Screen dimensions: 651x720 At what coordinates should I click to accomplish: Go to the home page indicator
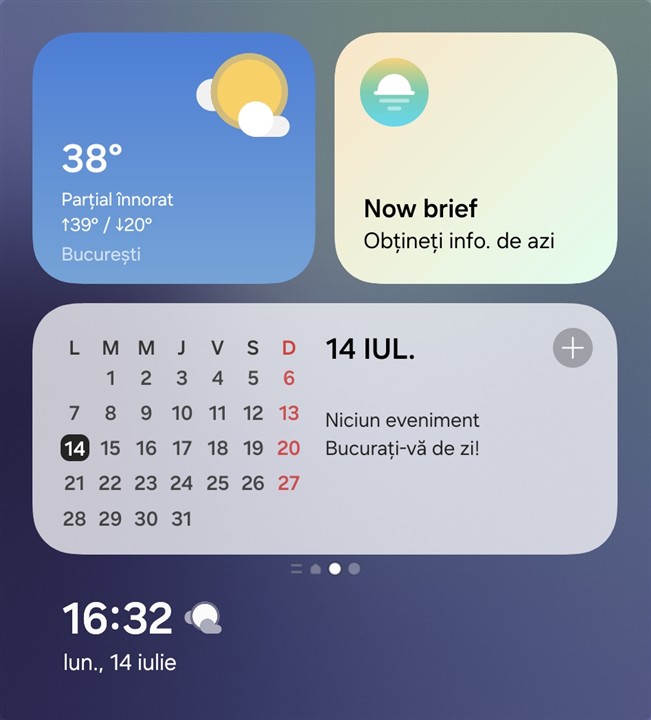tap(315, 568)
